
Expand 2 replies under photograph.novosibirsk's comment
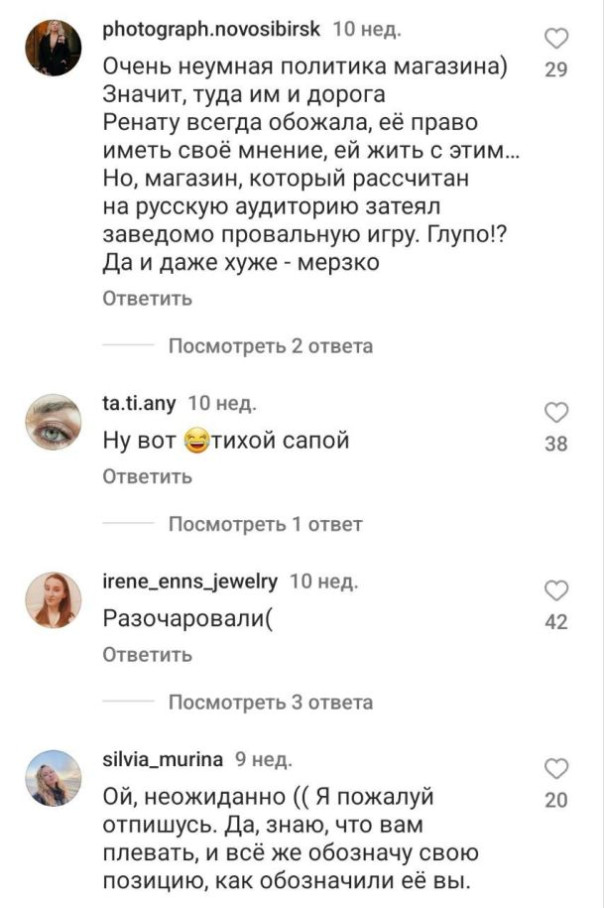coord(270,346)
